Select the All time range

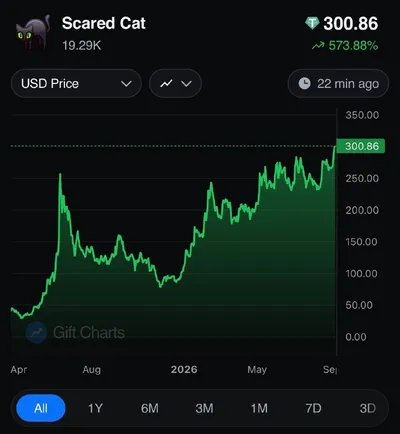pos(41,408)
